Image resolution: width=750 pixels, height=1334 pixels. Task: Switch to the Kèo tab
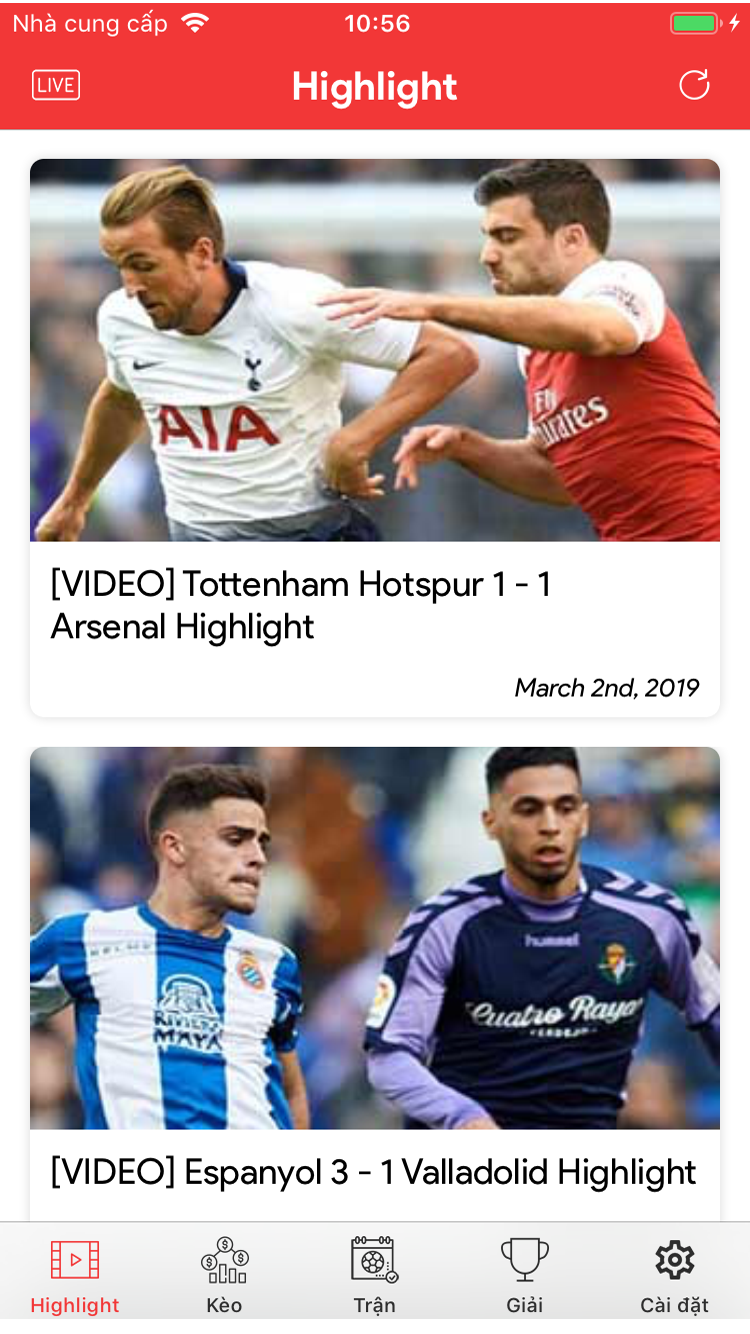pyautogui.click(x=225, y=1276)
